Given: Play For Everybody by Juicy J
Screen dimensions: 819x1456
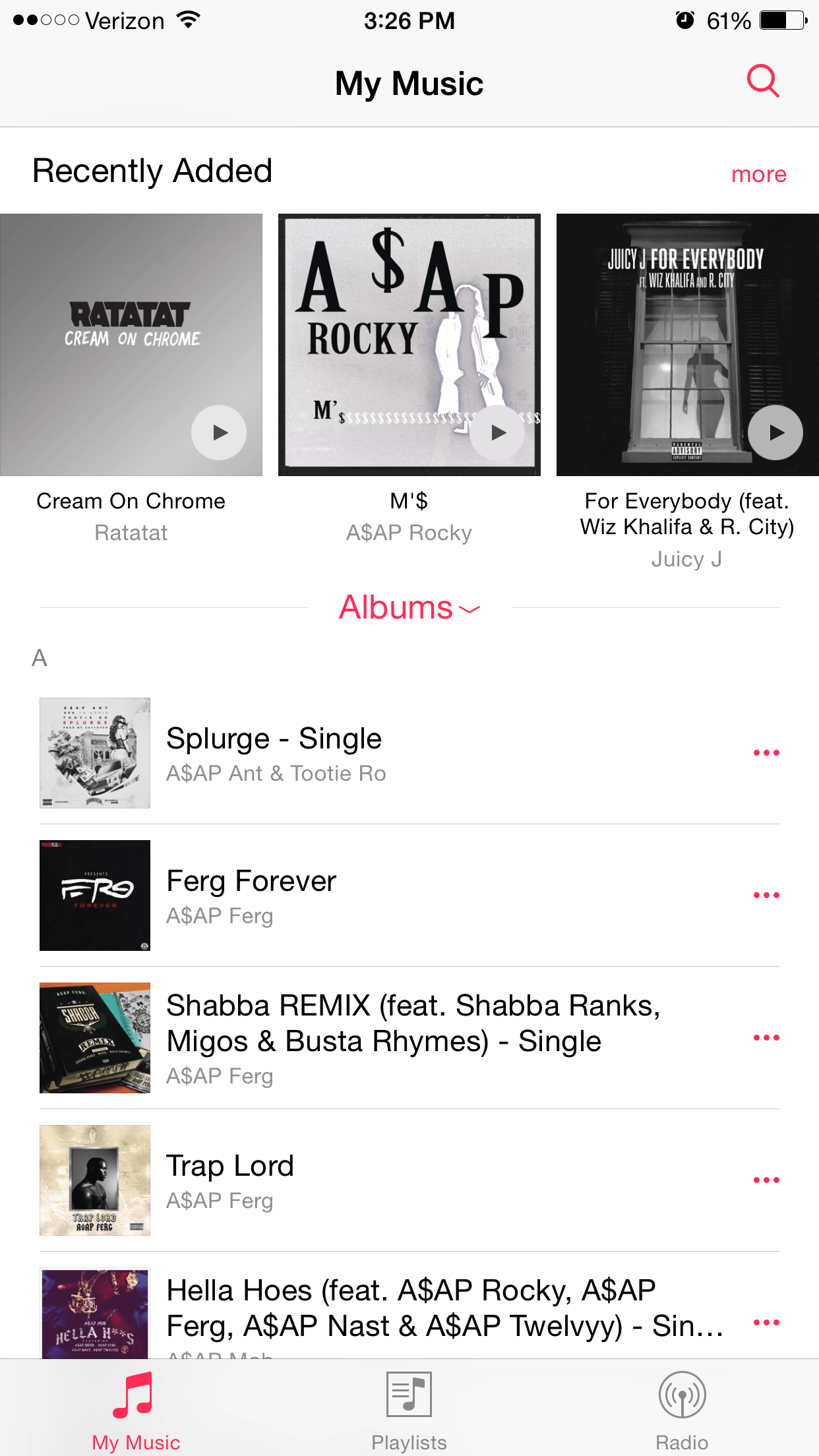Looking at the screenshot, I should (x=775, y=433).
